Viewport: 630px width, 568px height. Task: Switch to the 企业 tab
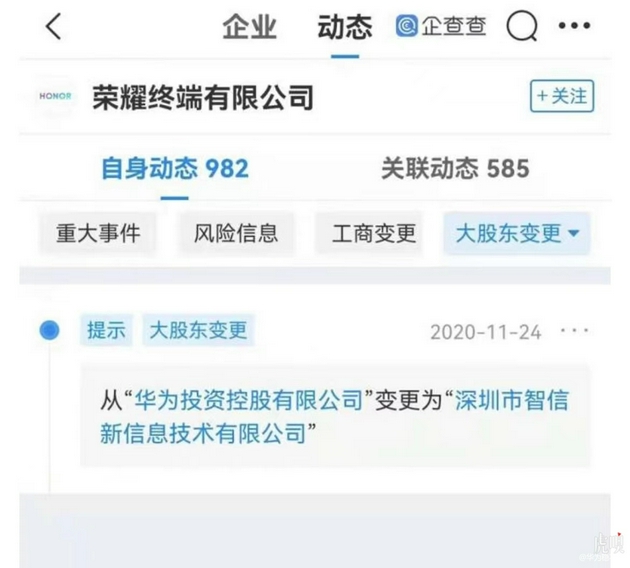click(x=249, y=27)
